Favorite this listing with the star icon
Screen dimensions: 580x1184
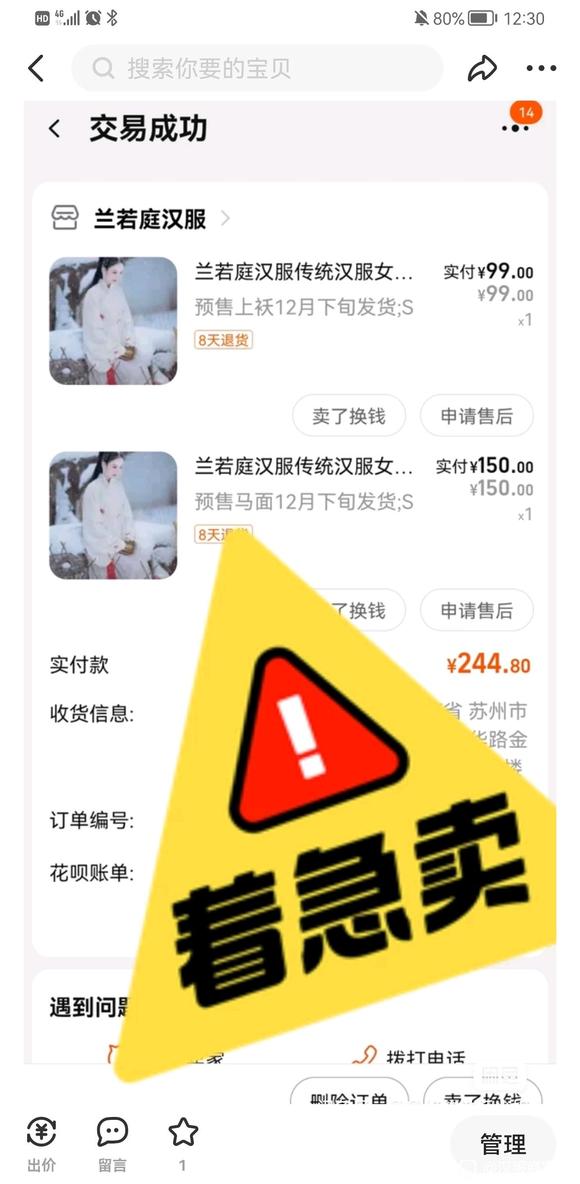pyautogui.click(x=183, y=1143)
